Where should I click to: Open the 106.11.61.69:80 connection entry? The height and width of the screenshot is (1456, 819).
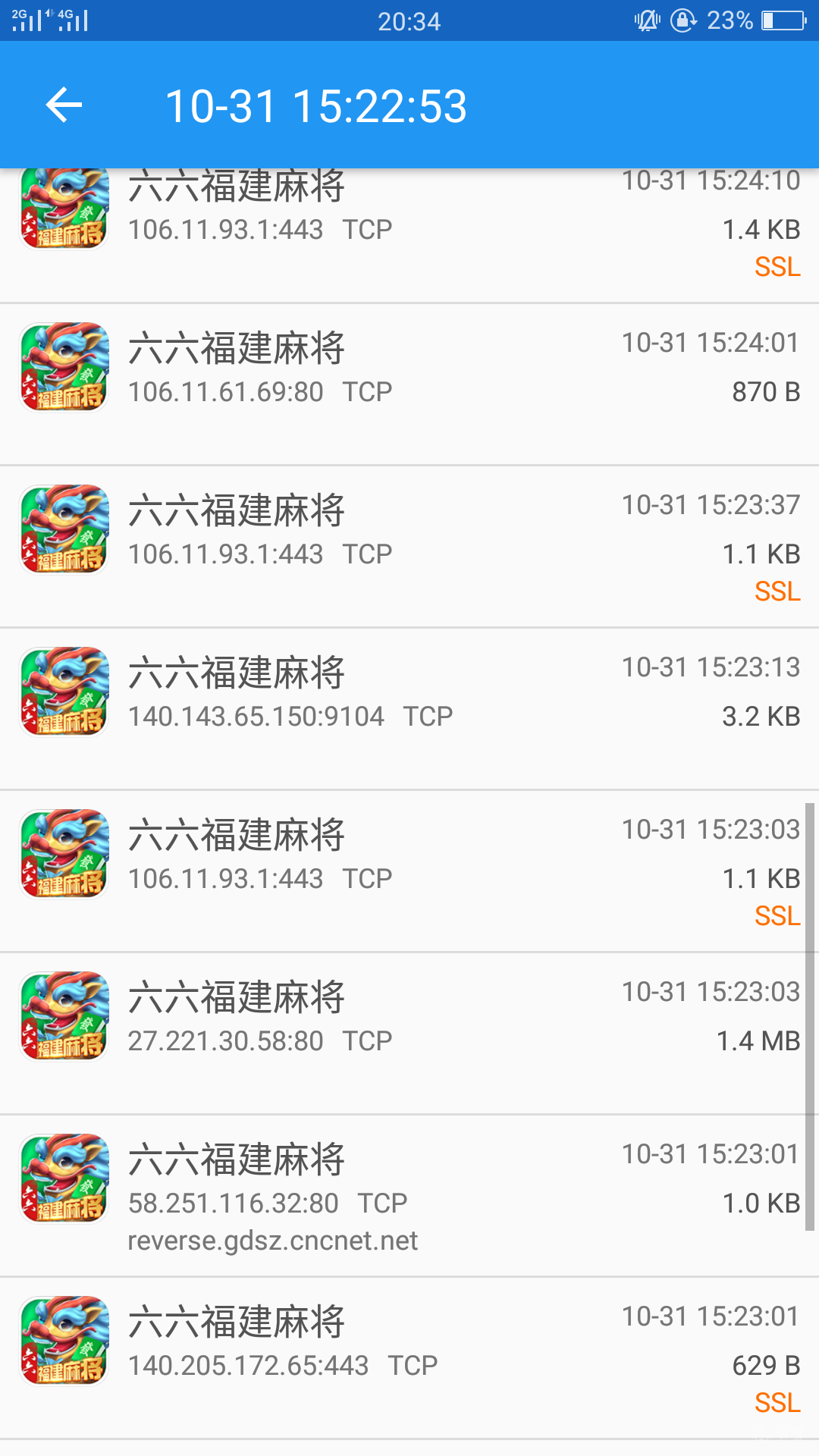point(409,384)
